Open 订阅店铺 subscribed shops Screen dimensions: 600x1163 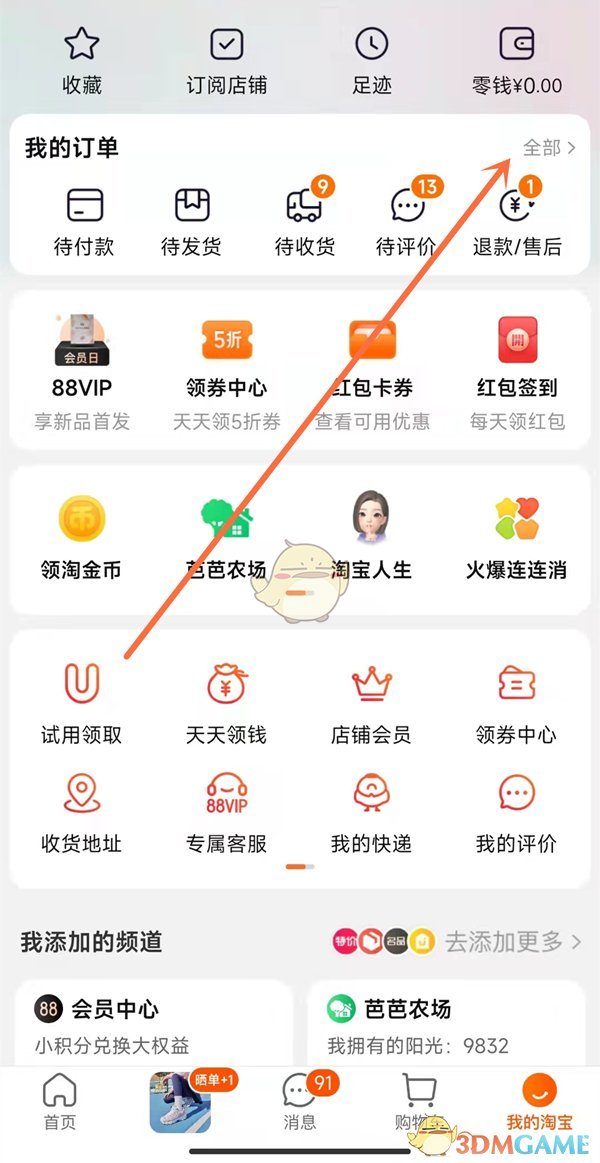(x=227, y=60)
